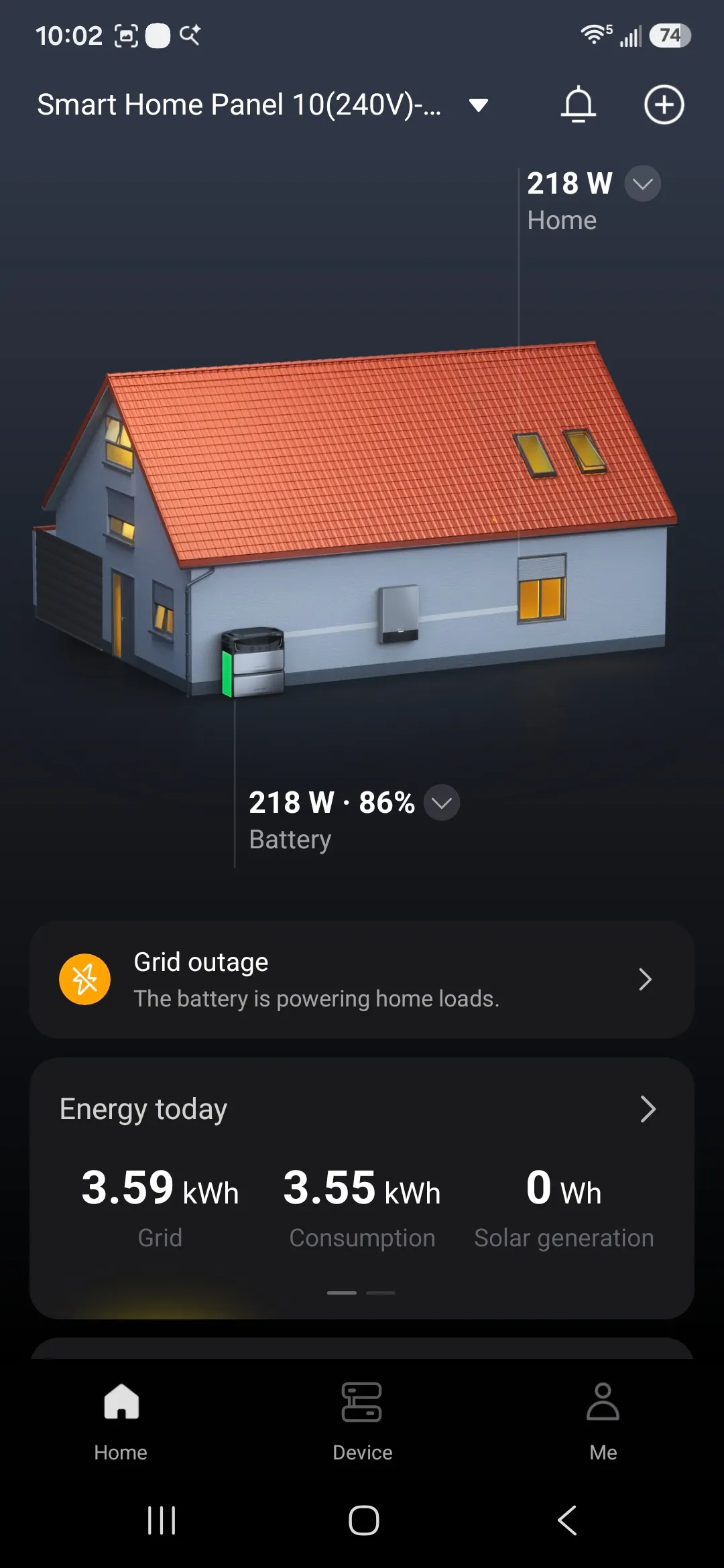The width and height of the screenshot is (724, 1568).
Task: Expand the 218 W Home details
Action: point(643,184)
